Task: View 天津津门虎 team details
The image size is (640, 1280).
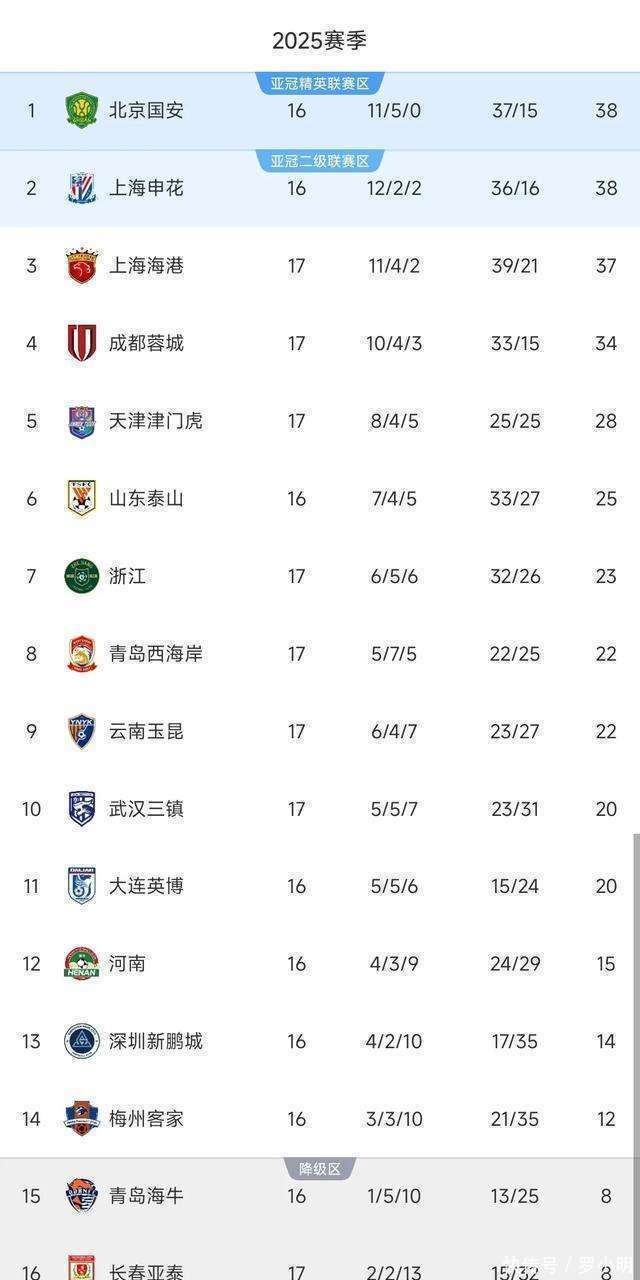Action: click(x=320, y=421)
